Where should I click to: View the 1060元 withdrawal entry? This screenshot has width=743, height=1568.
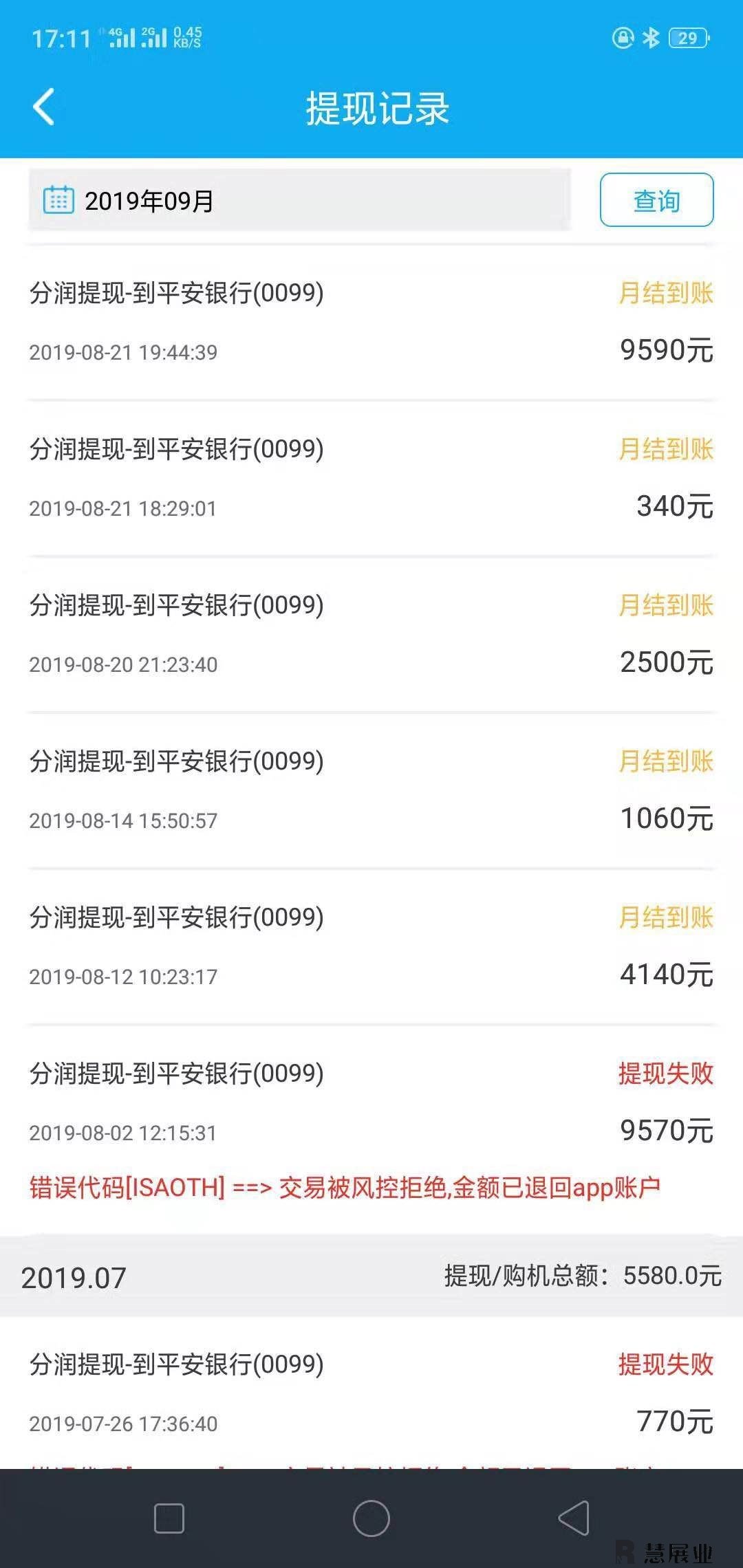click(371, 790)
